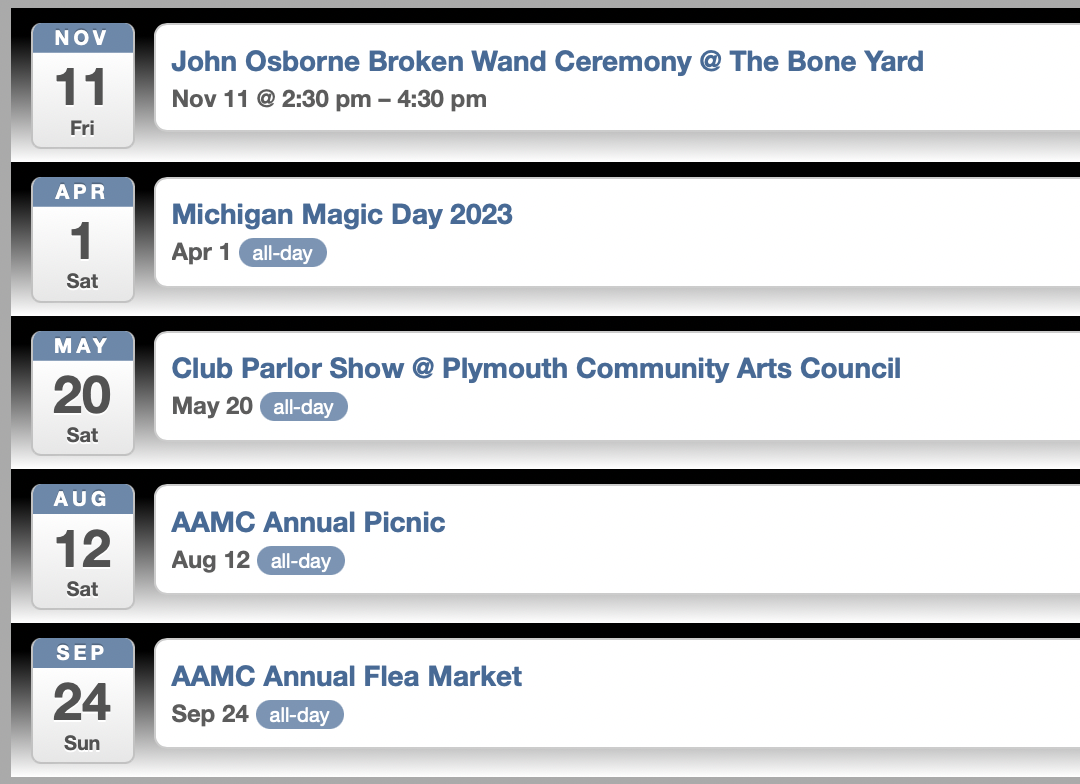View the AAMC Annual Picnic event
1080x784 pixels.
pyautogui.click(x=308, y=523)
